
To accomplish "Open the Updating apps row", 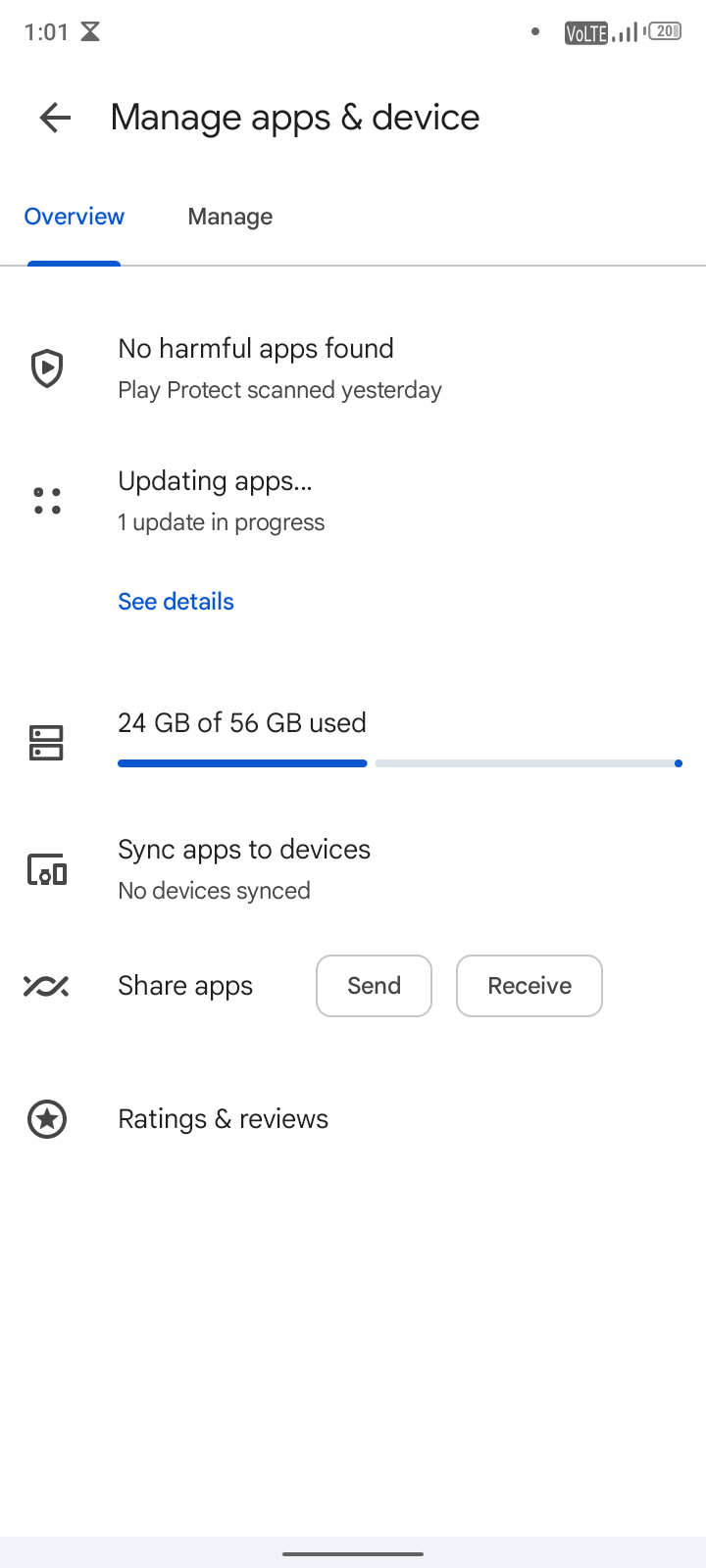I will (353, 501).
